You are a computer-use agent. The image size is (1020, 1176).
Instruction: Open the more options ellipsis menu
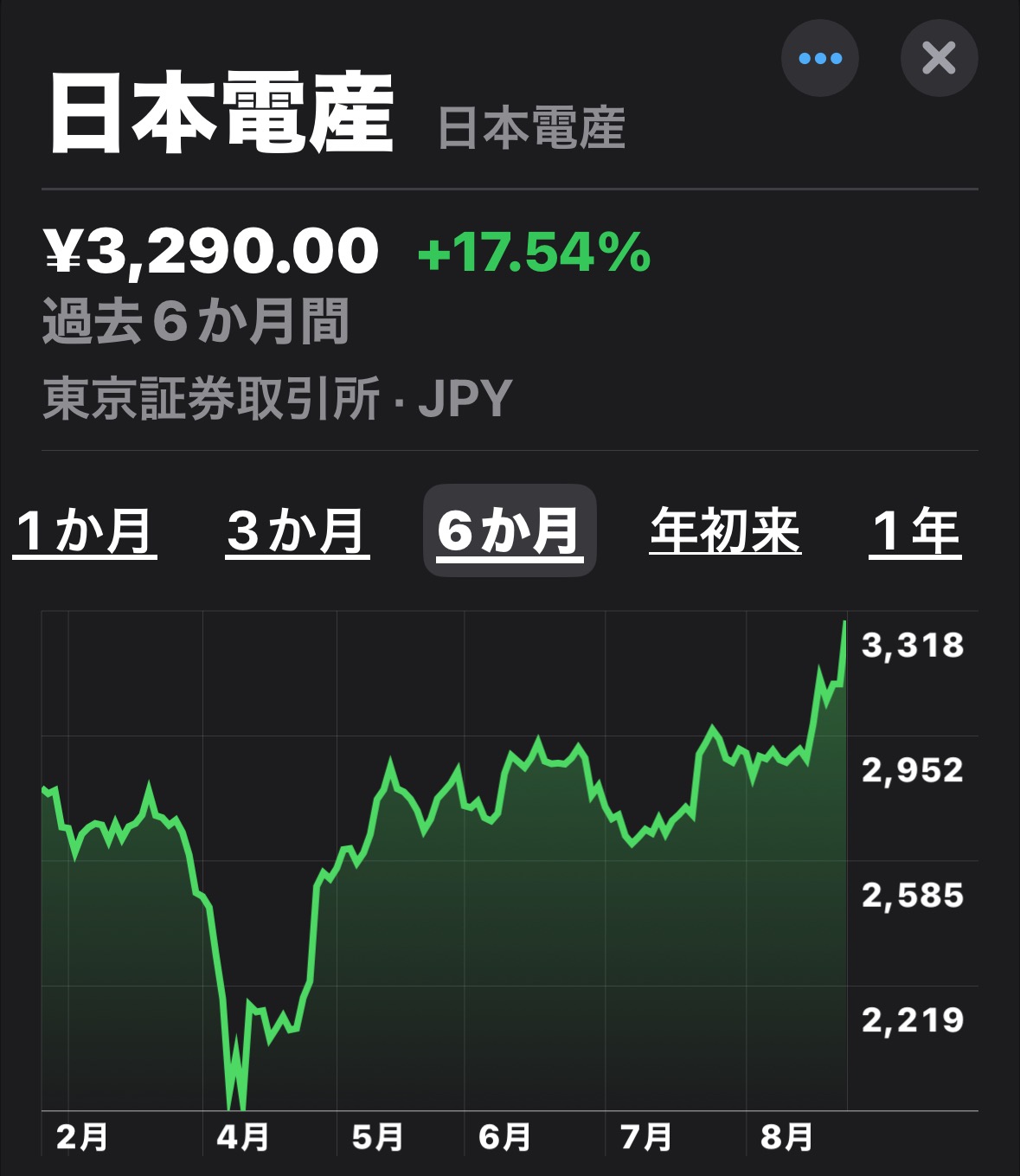819,59
